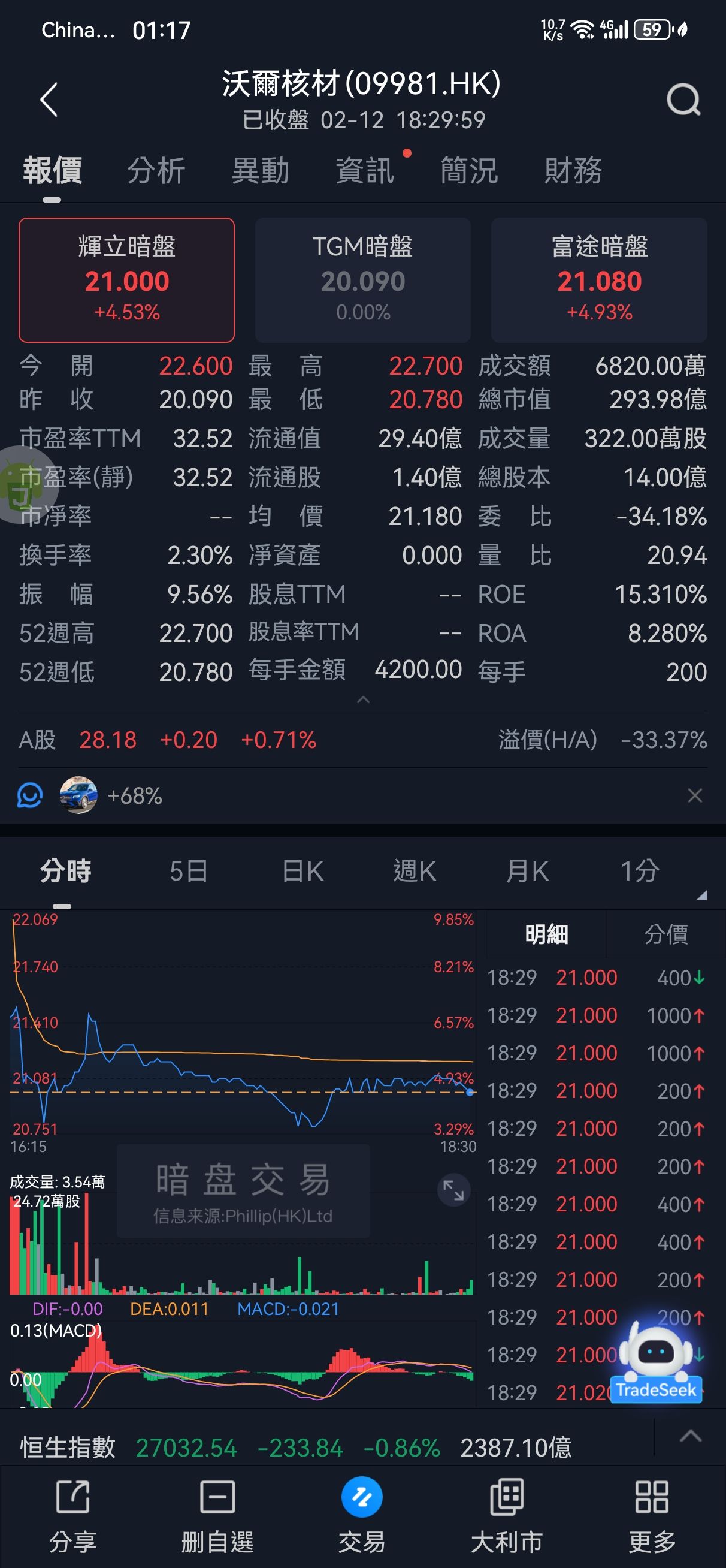726x1568 pixels.
Task: Go back using the top-left arrow
Action: [x=49, y=100]
